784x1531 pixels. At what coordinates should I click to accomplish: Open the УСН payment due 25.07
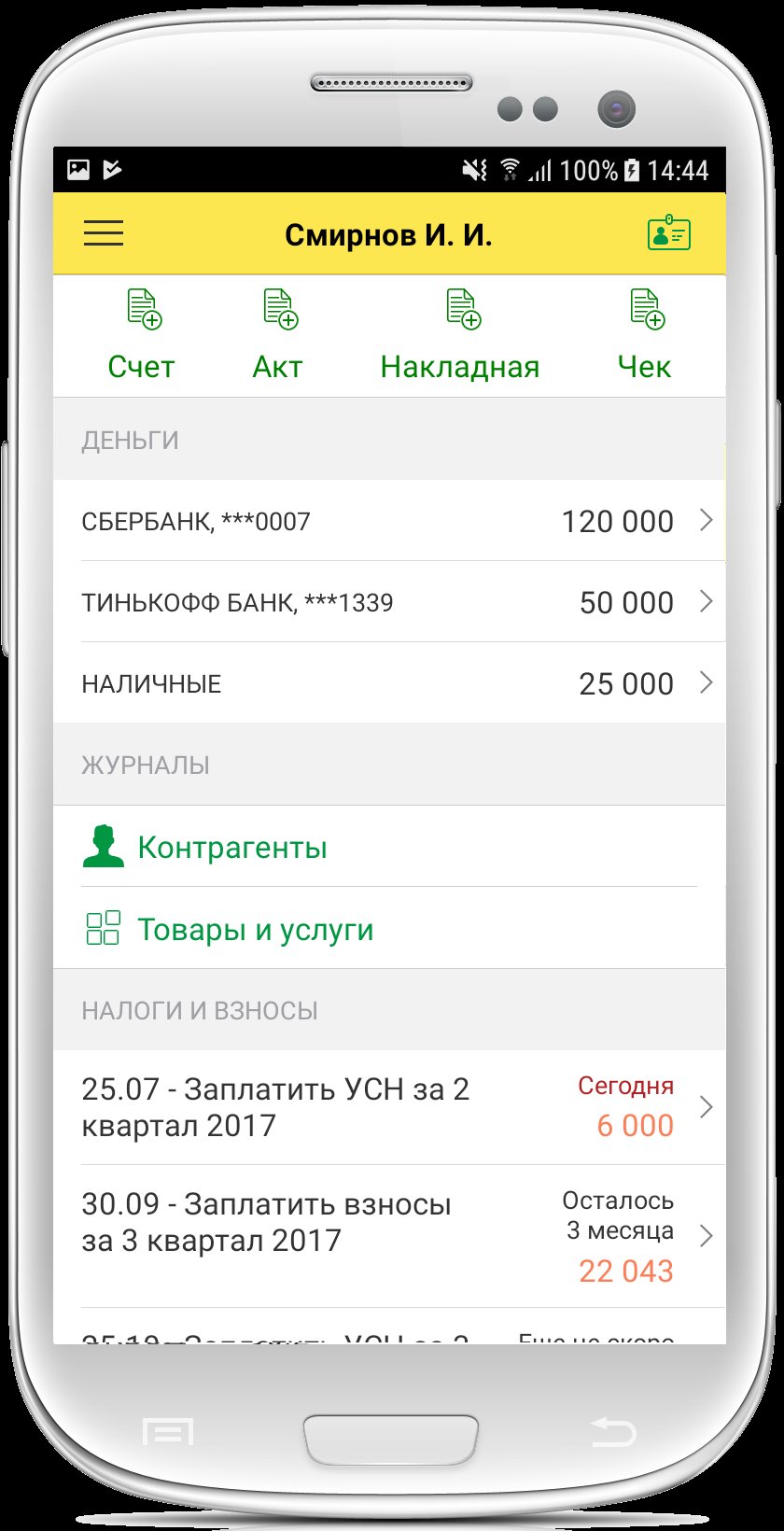pos(389,1107)
